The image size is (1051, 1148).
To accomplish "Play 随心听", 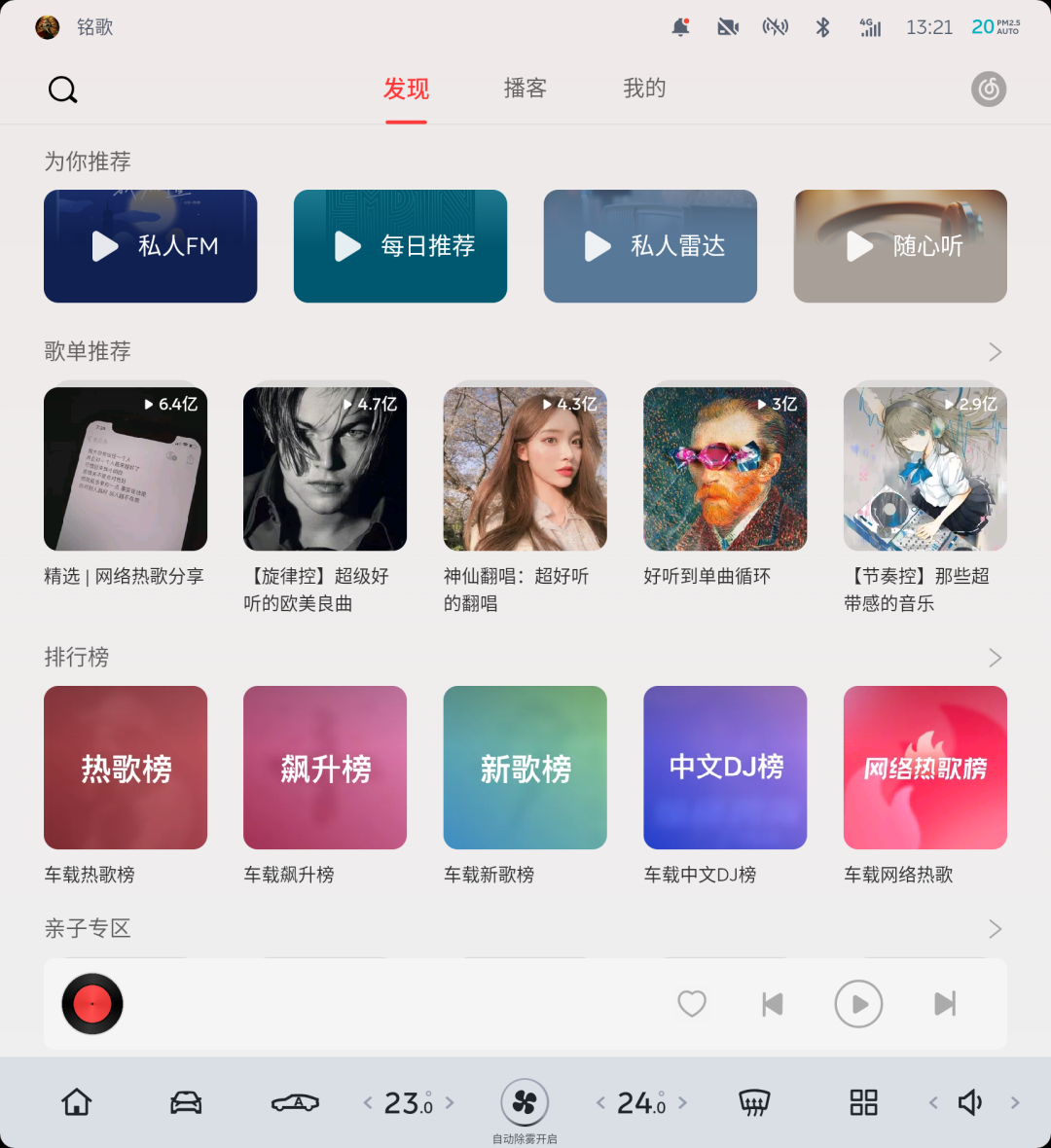I will pos(900,246).
